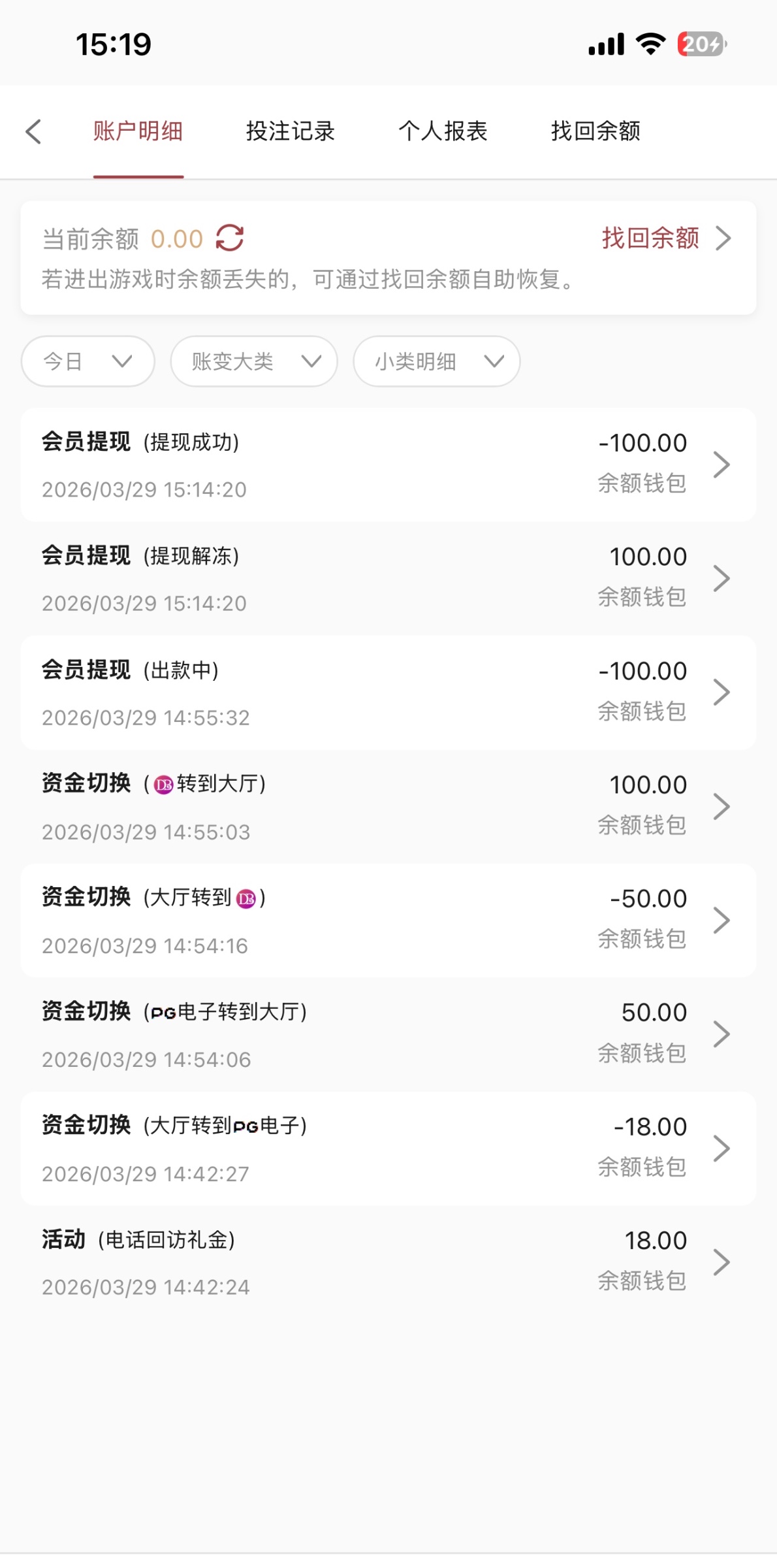
Task: Open the red 找回余额 link
Action: [665, 238]
